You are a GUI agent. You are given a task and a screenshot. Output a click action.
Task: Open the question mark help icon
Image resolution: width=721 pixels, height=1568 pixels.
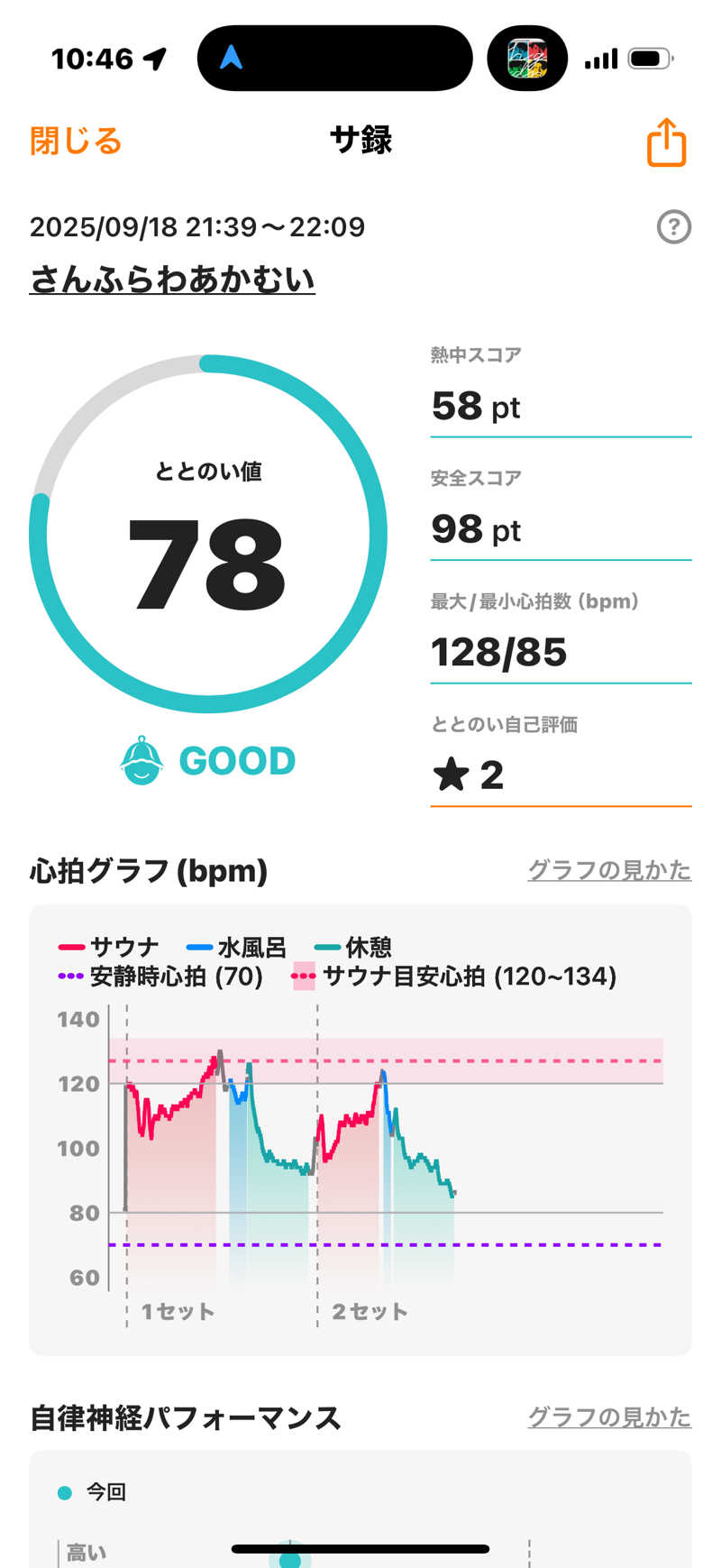click(x=673, y=227)
